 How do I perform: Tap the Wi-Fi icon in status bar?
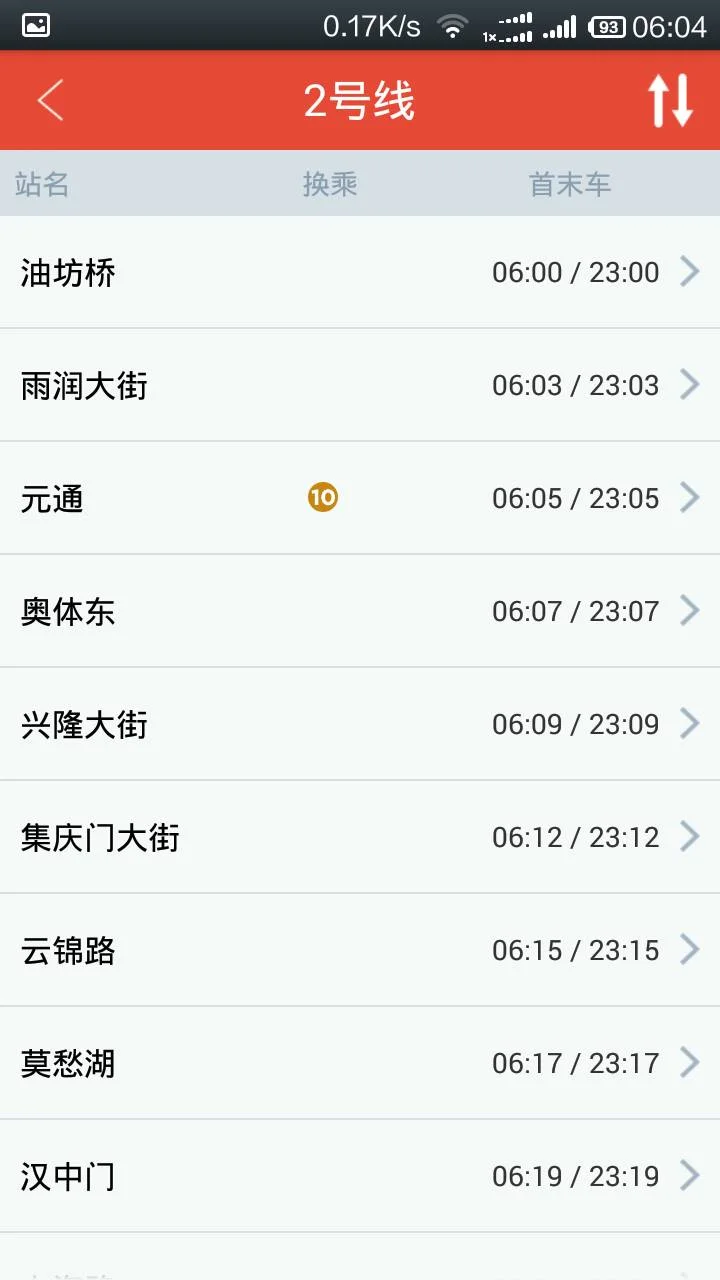(452, 27)
